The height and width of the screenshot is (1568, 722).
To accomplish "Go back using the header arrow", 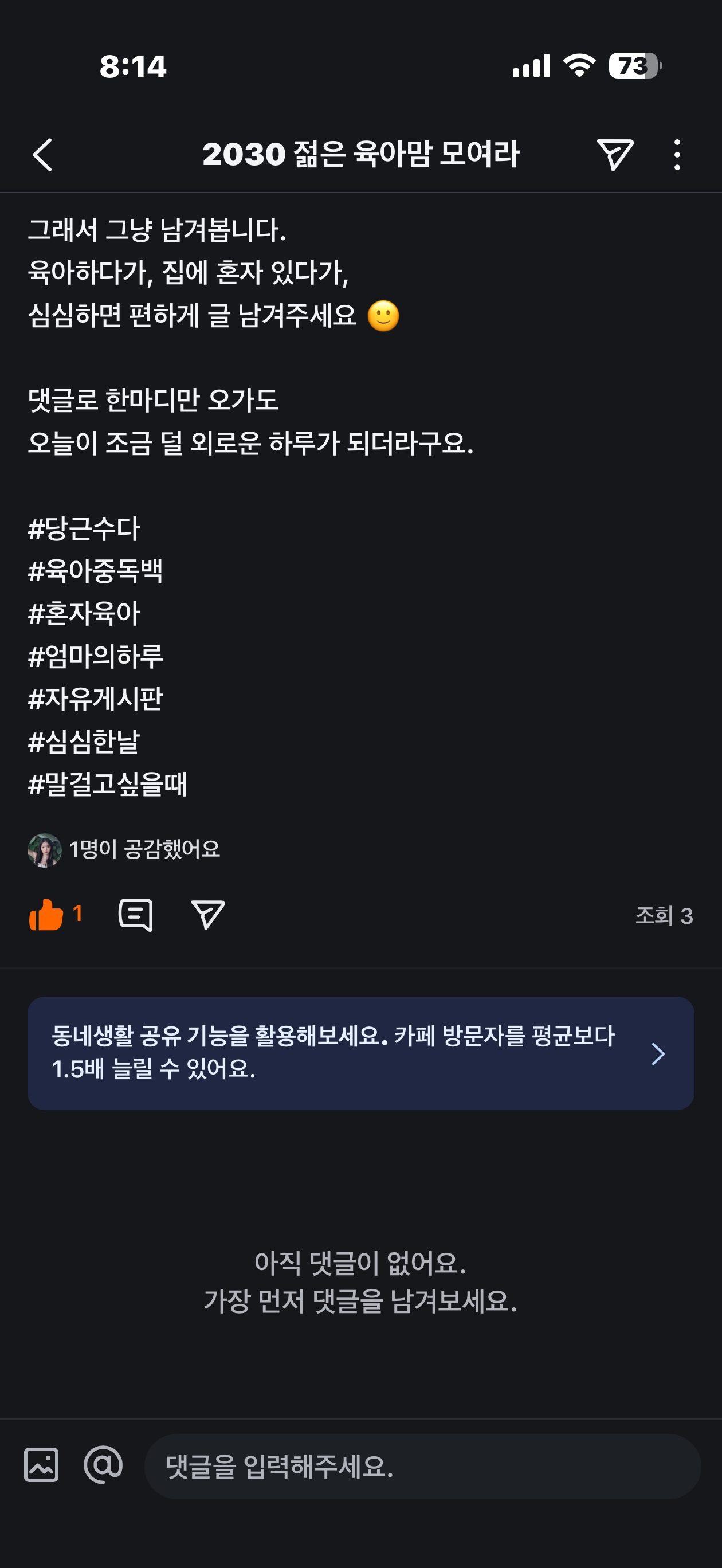I will 42,155.
